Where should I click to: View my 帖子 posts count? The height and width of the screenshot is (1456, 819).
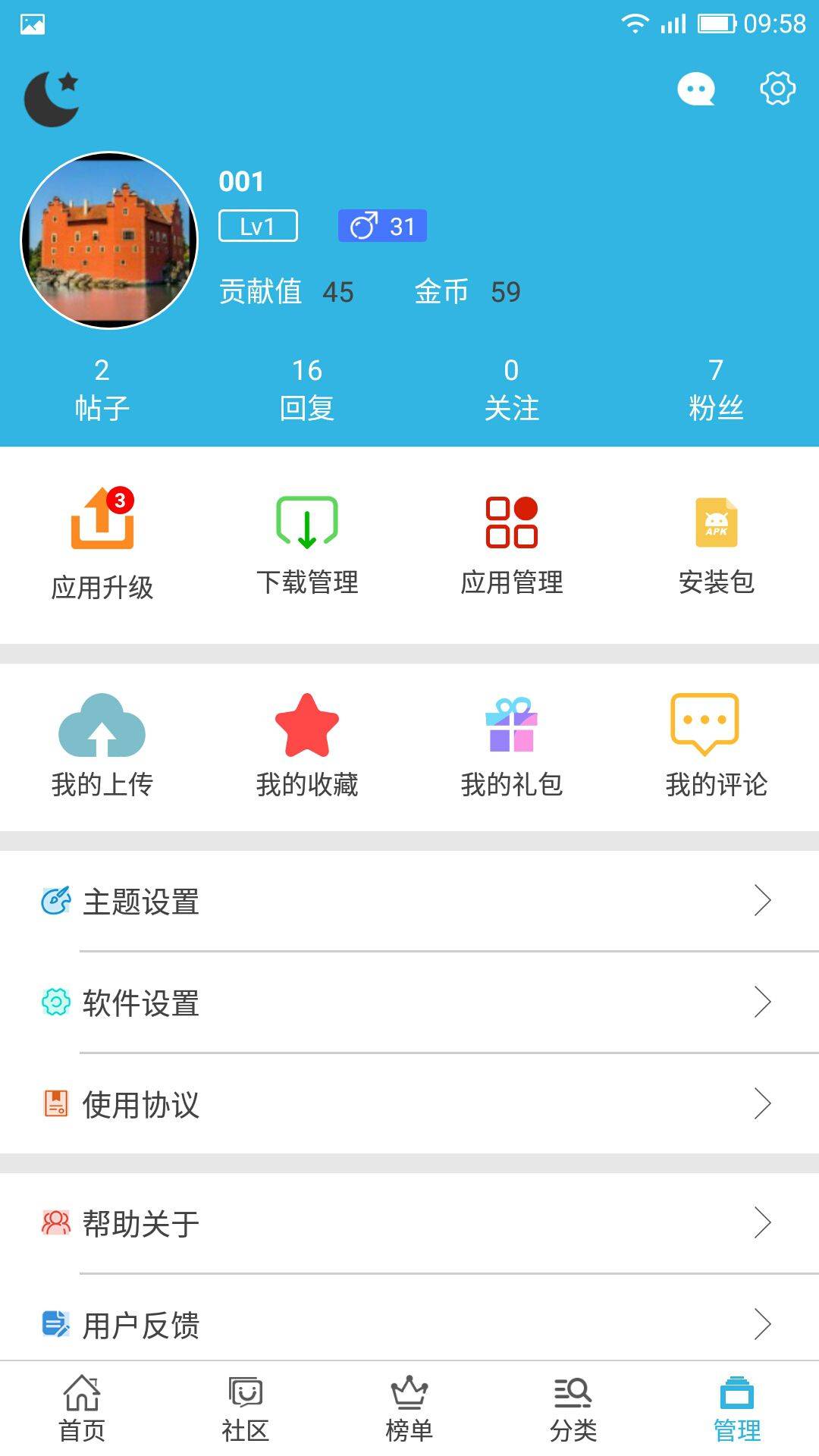tap(102, 390)
